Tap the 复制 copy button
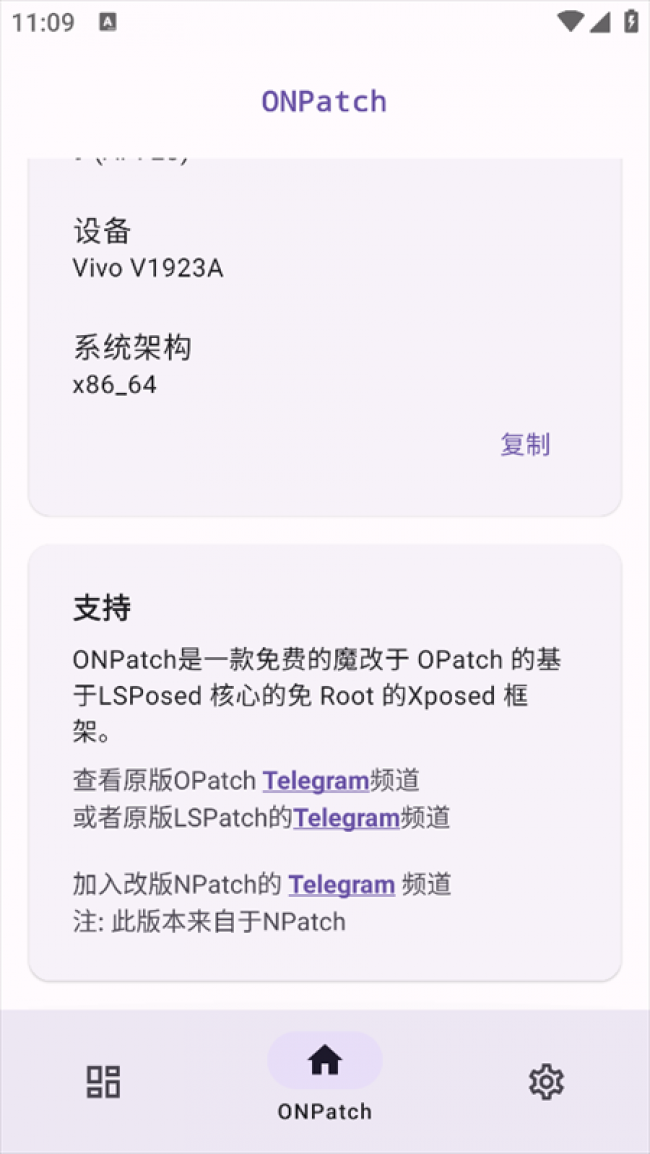Image resolution: width=650 pixels, height=1154 pixels. (525, 445)
